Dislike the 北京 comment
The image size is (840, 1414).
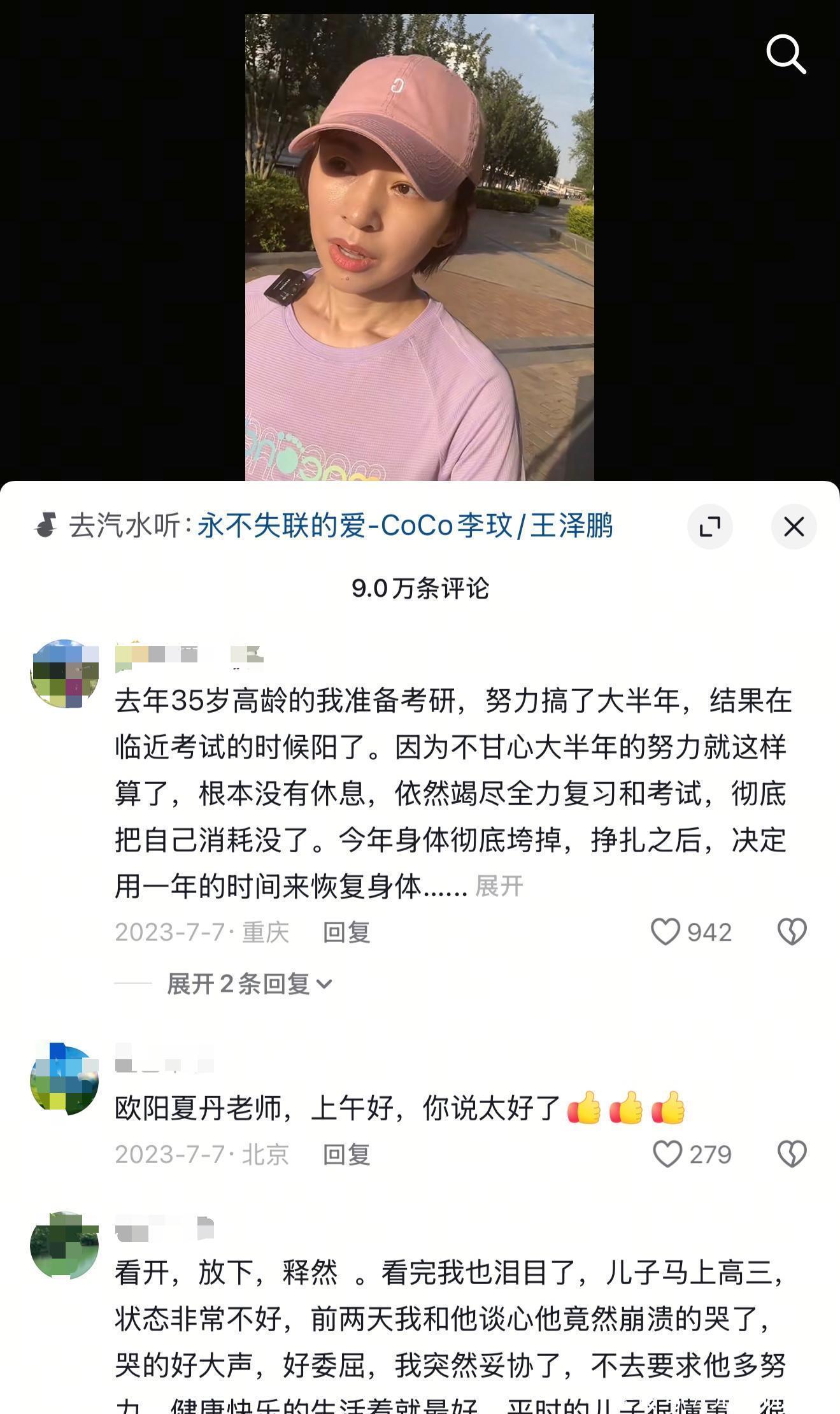tap(792, 1154)
